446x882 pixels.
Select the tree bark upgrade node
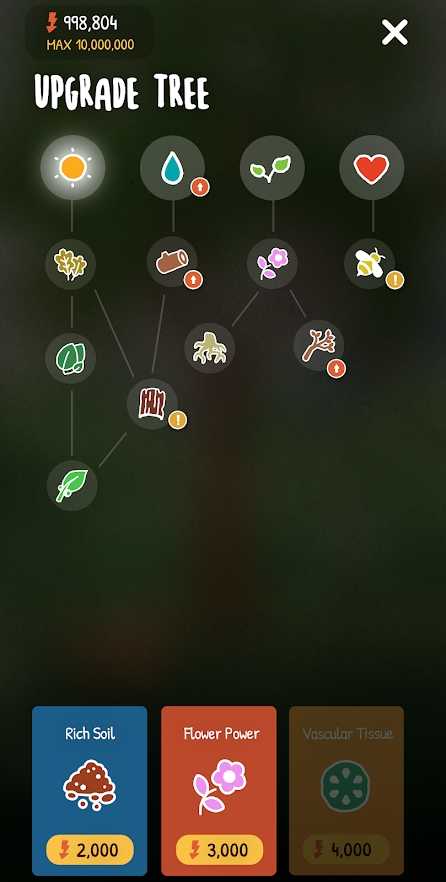click(152, 403)
